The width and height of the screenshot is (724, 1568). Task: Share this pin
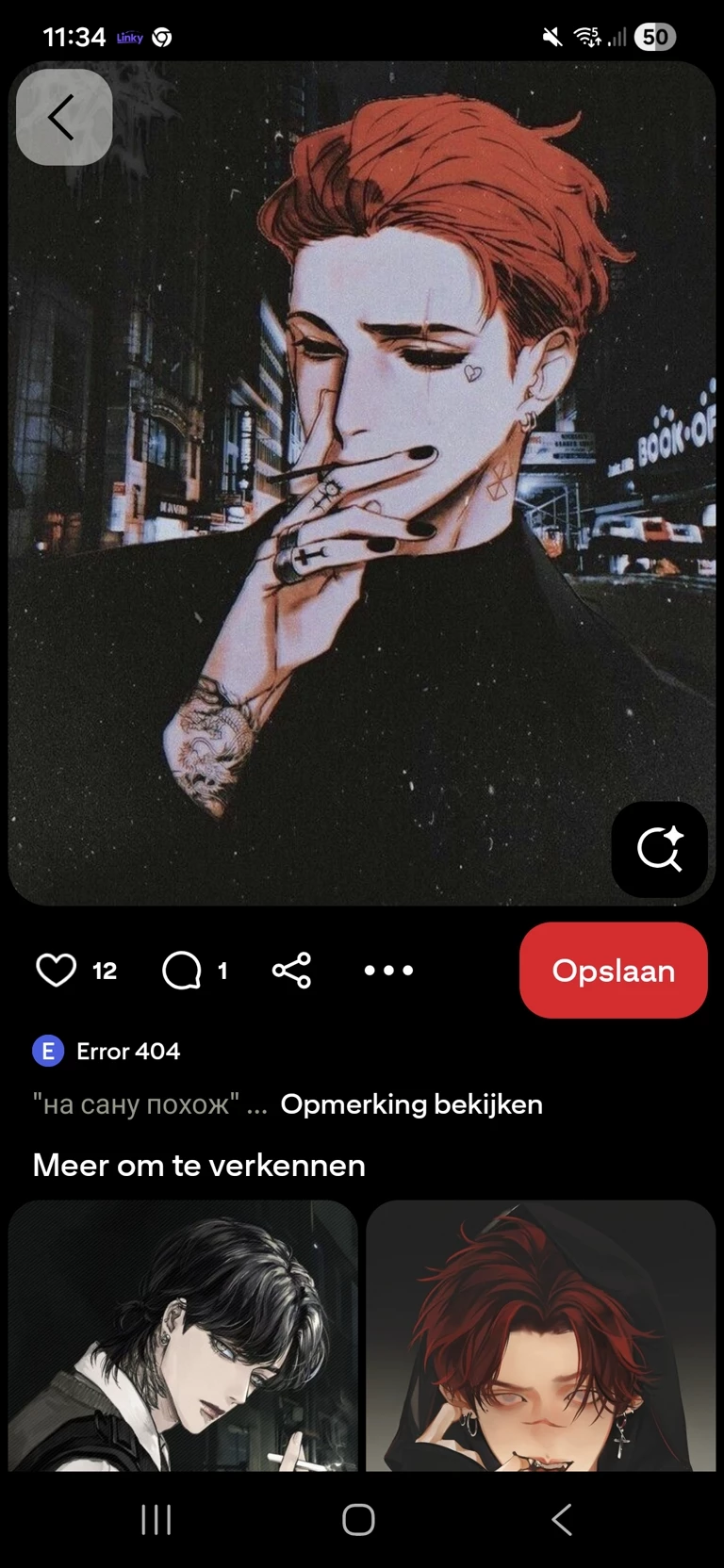(x=291, y=970)
